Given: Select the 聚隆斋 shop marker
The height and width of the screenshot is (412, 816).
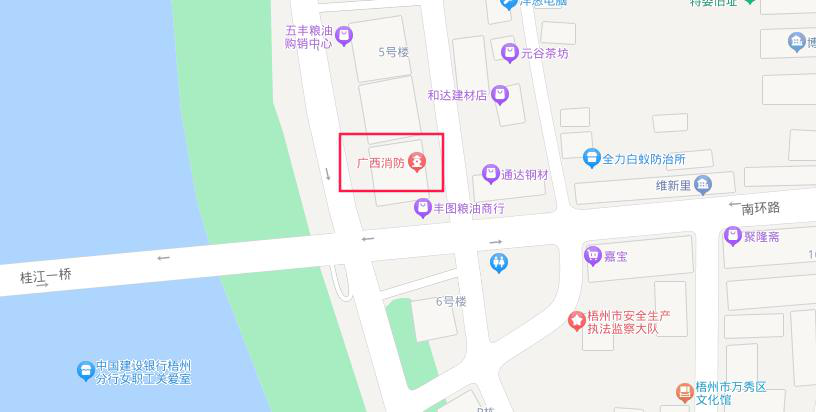Looking at the screenshot, I should click(x=731, y=236).
